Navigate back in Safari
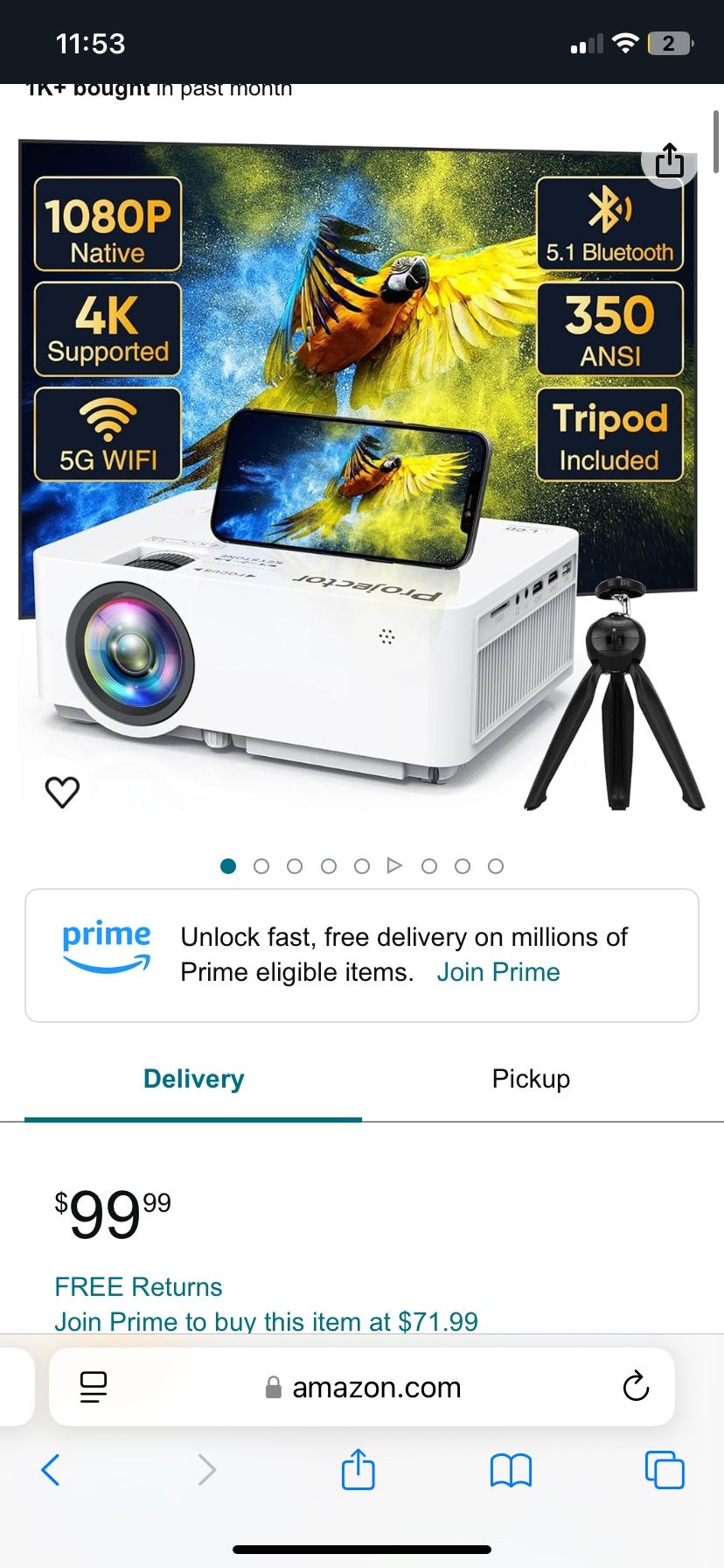This screenshot has height=1568, width=724. pyautogui.click(x=50, y=1470)
